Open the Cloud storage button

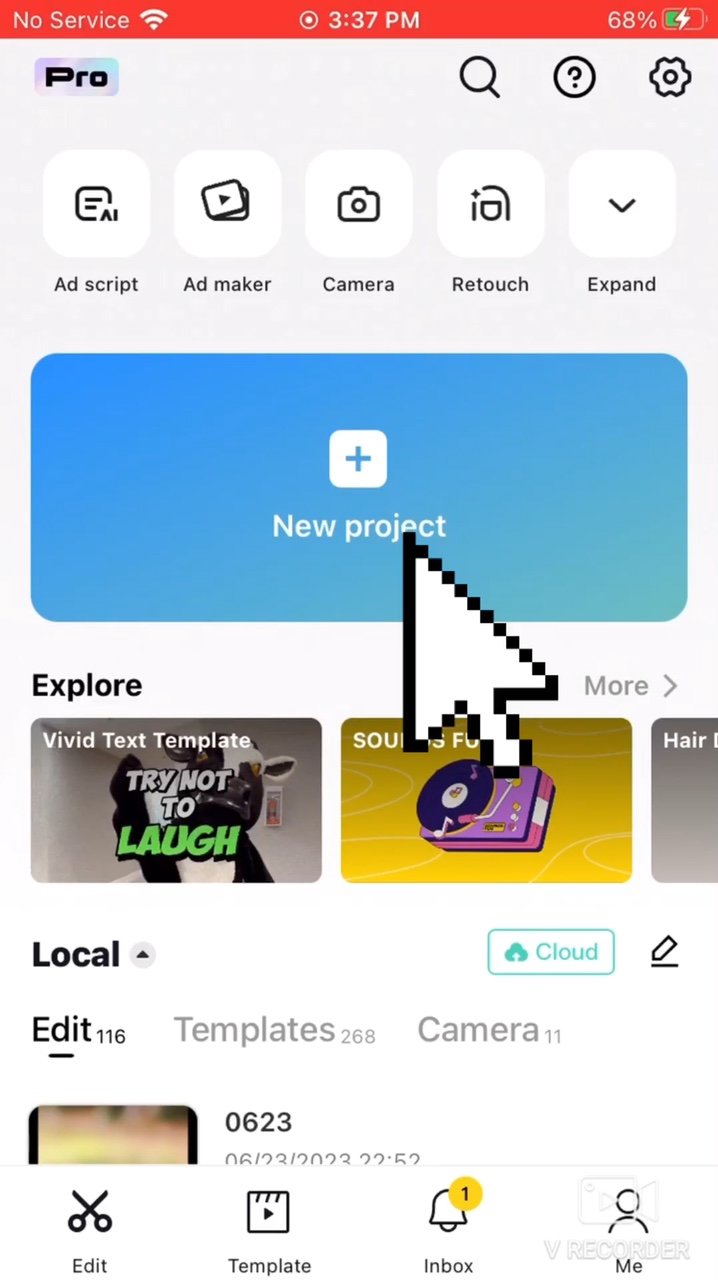point(551,952)
